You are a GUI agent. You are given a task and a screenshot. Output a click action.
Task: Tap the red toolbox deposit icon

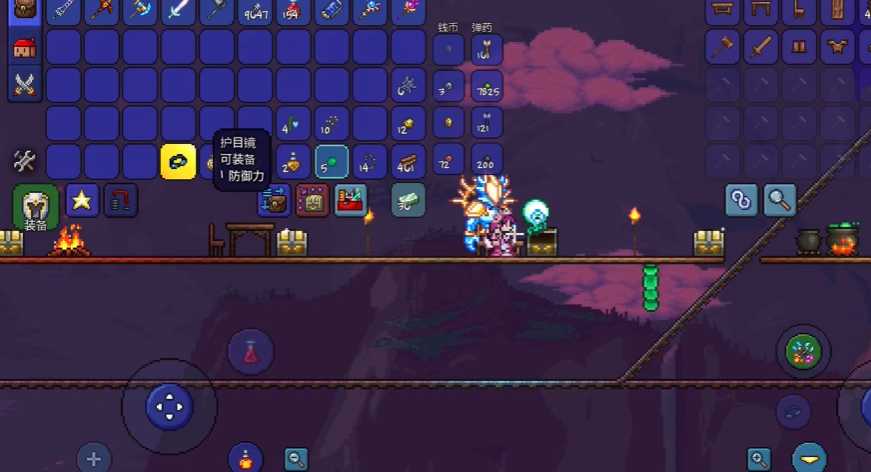pyautogui.click(x=350, y=200)
